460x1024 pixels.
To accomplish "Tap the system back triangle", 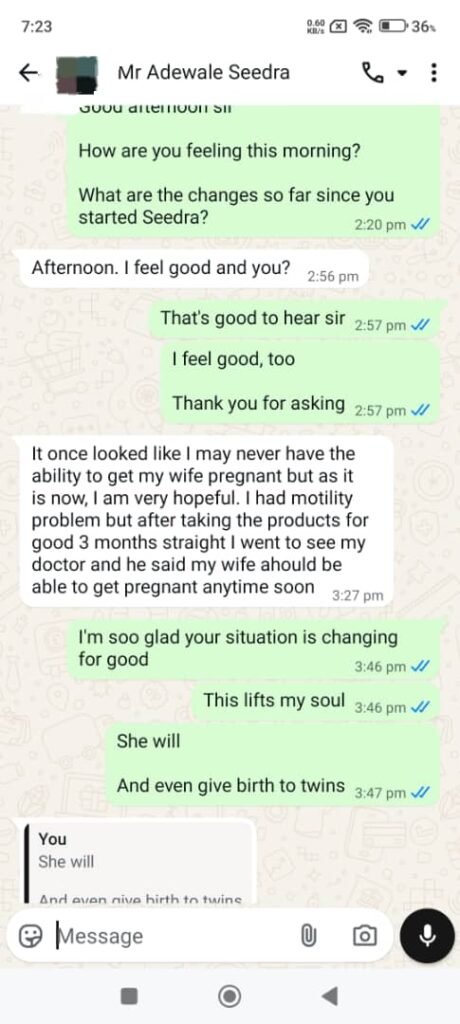I will 330,996.
